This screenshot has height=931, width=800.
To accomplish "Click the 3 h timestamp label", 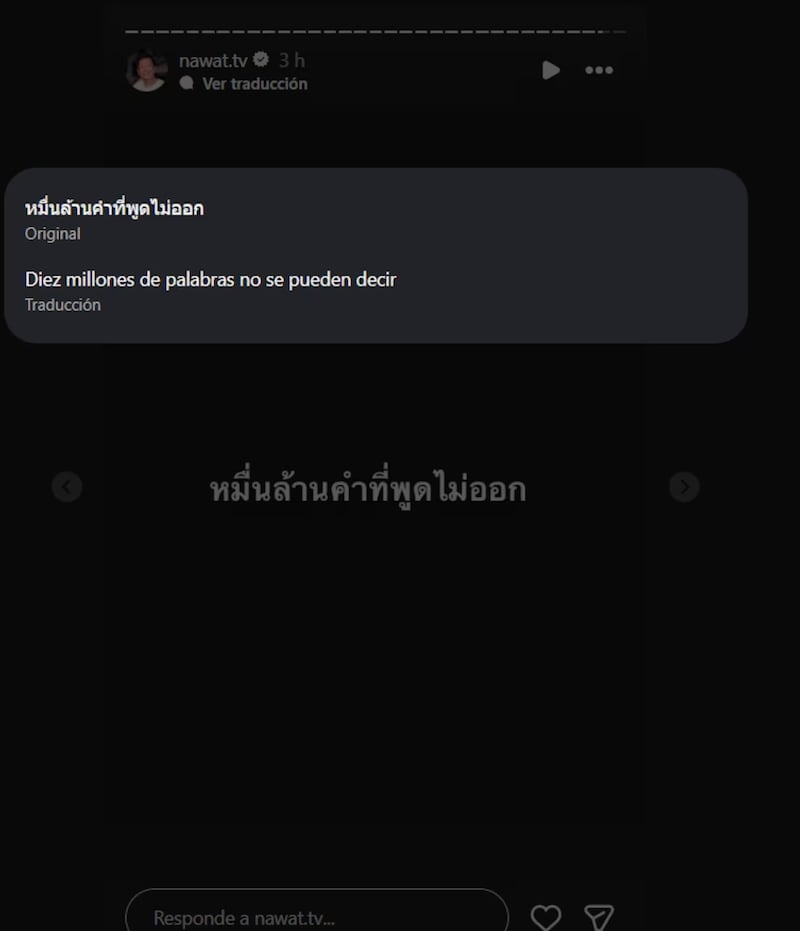I will 290,59.
